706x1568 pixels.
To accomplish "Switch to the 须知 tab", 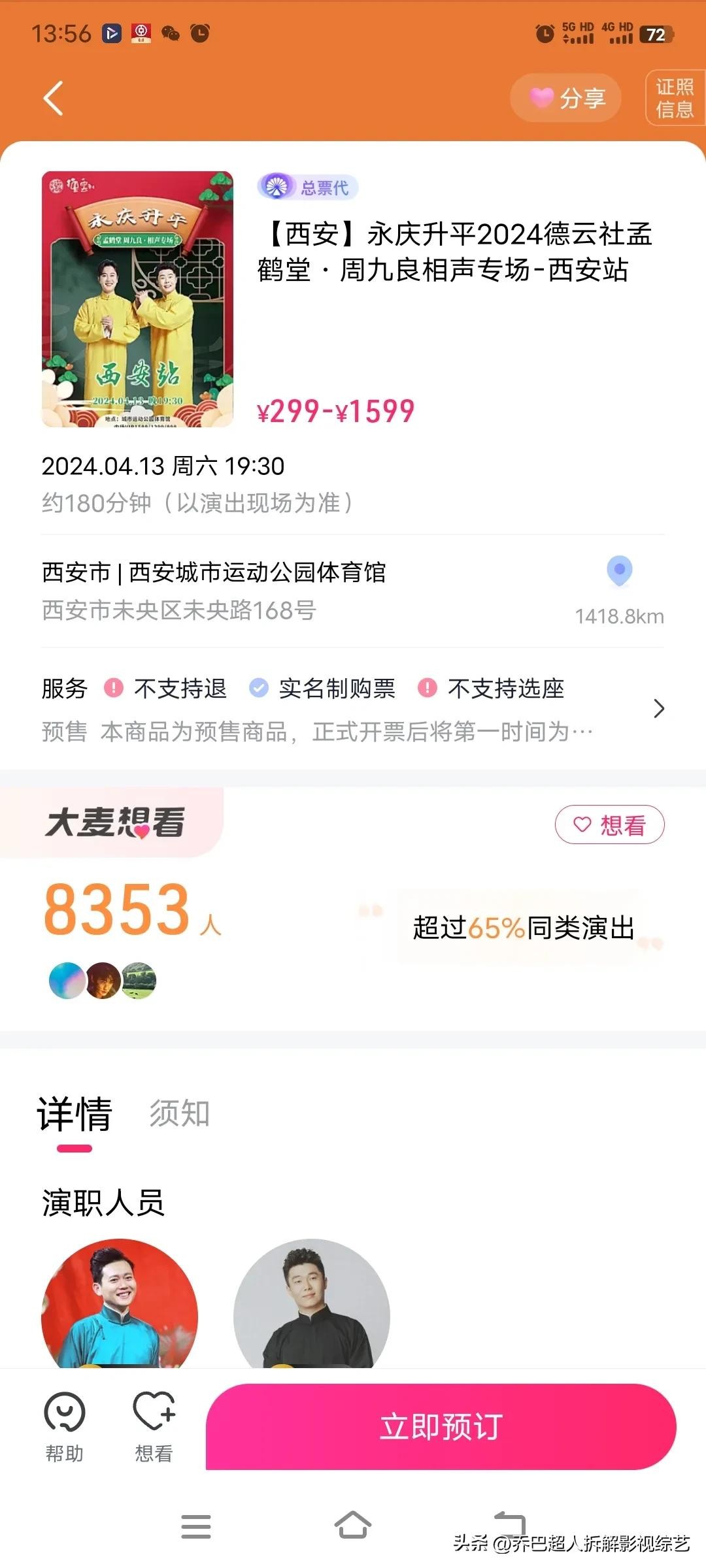I will pos(180,1113).
